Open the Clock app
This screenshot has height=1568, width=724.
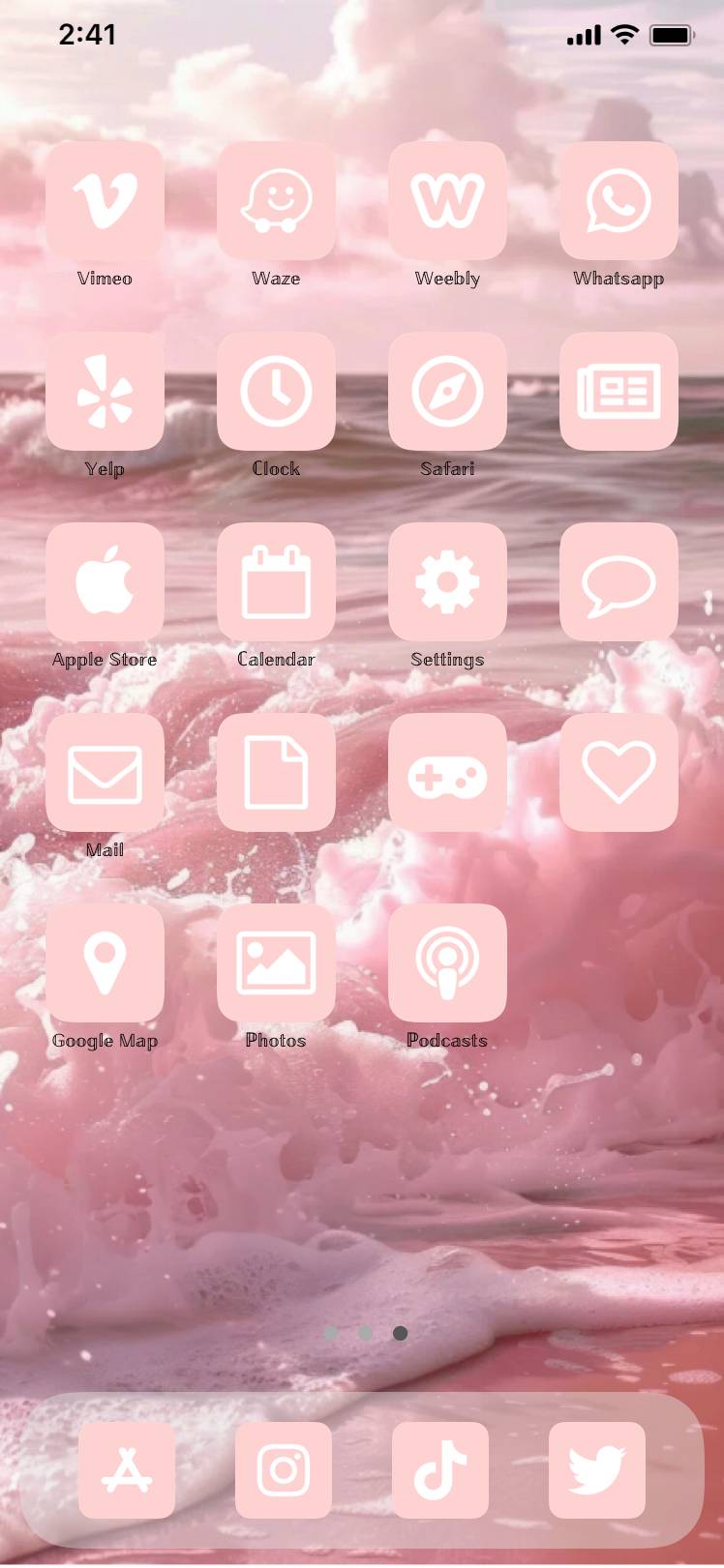[x=276, y=391]
